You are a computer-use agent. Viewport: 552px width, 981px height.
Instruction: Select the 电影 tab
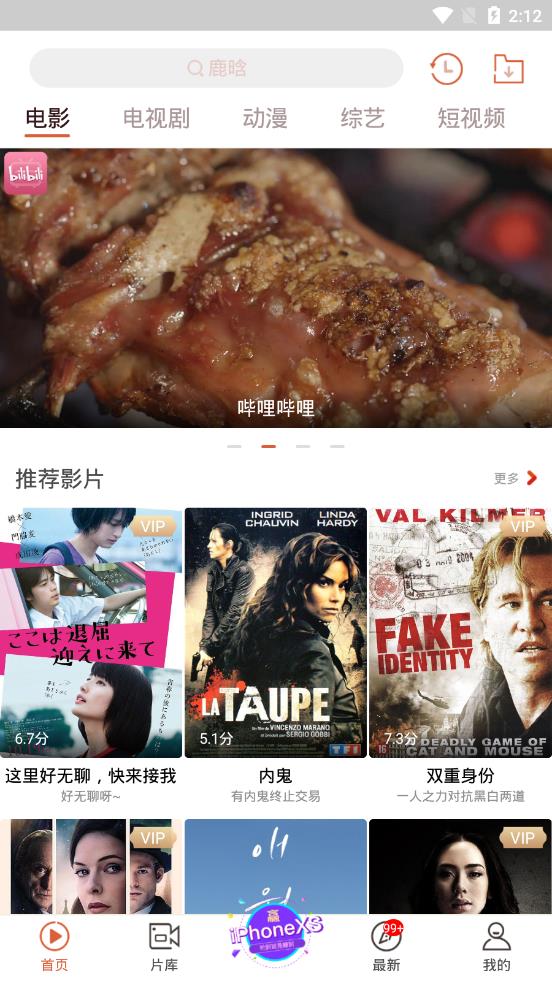click(x=48, y=118)
